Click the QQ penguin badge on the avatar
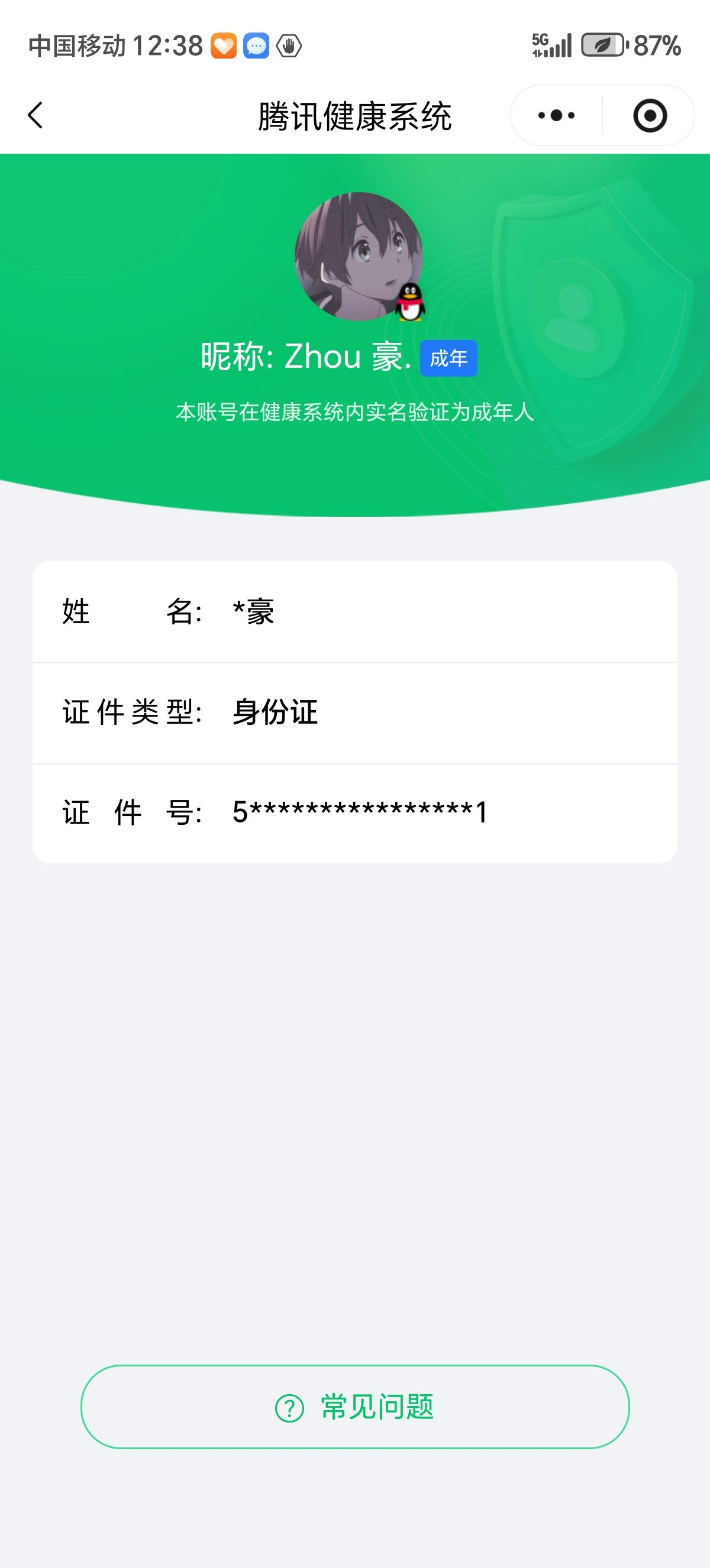This screenshot has height=1568, width=710. pos(411,303)
